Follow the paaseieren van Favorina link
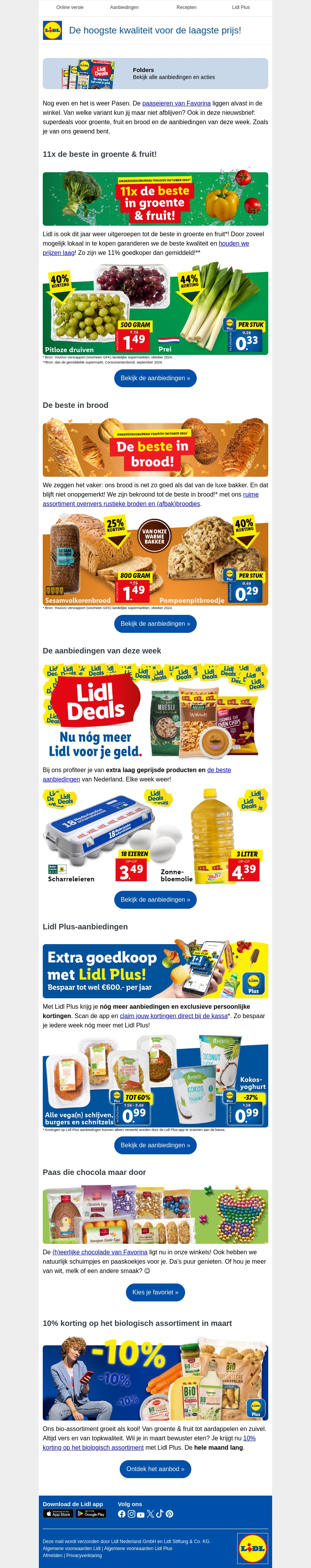 point(176,104)
